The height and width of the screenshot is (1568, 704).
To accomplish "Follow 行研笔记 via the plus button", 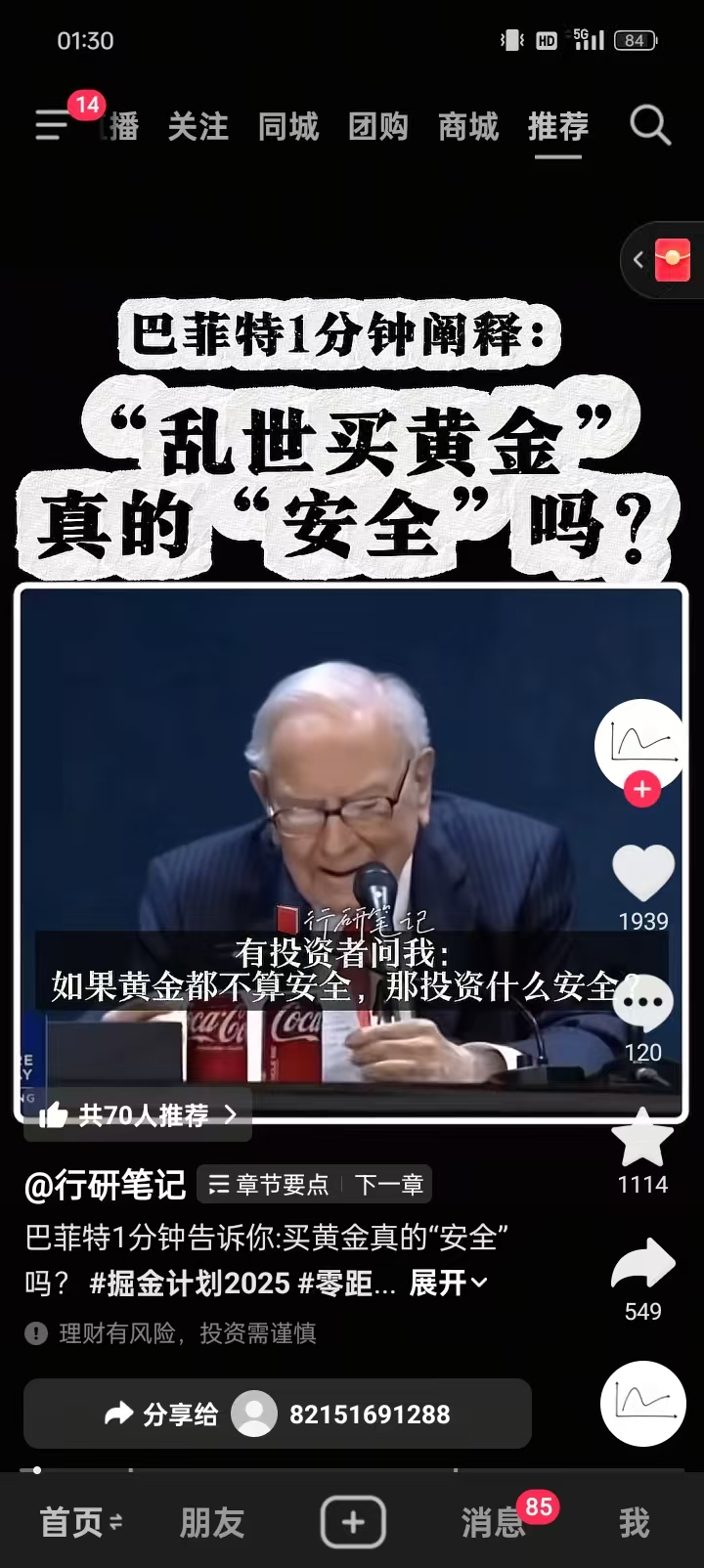I will (642, 789).
